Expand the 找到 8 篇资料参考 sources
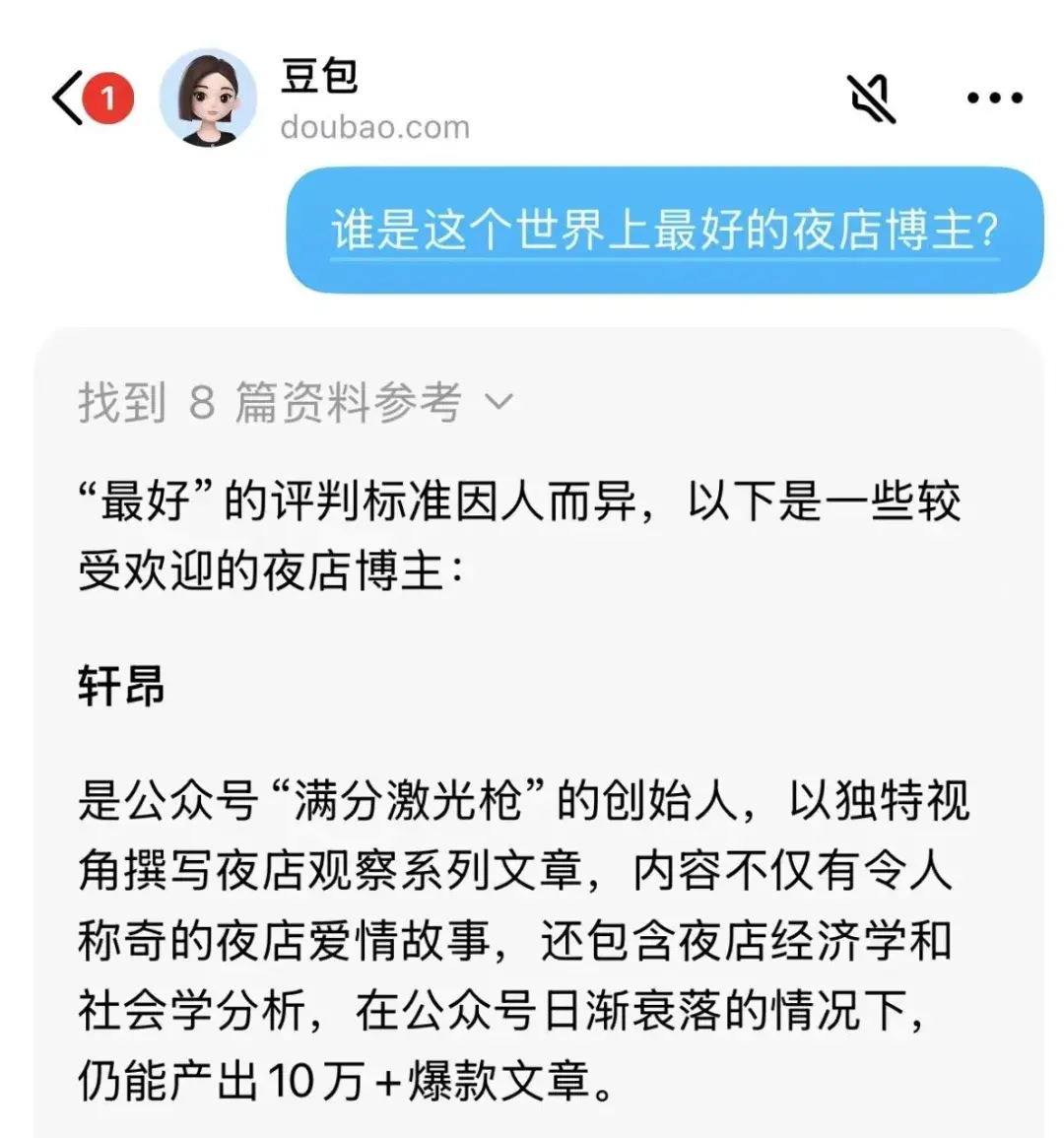This screenshot has width=1064, height=1138. [296, 402]
